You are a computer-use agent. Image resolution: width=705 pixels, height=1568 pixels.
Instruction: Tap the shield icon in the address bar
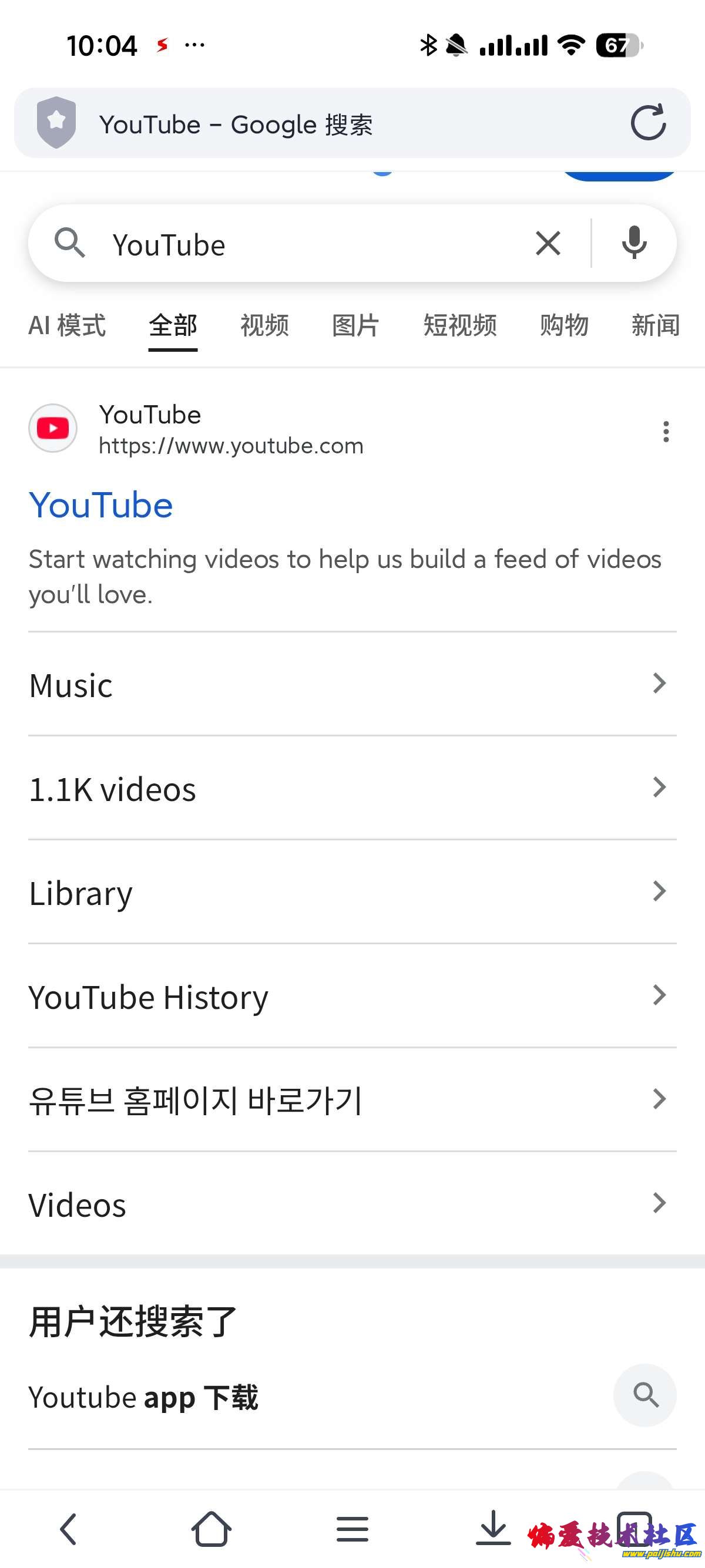(x=58, y=123)
